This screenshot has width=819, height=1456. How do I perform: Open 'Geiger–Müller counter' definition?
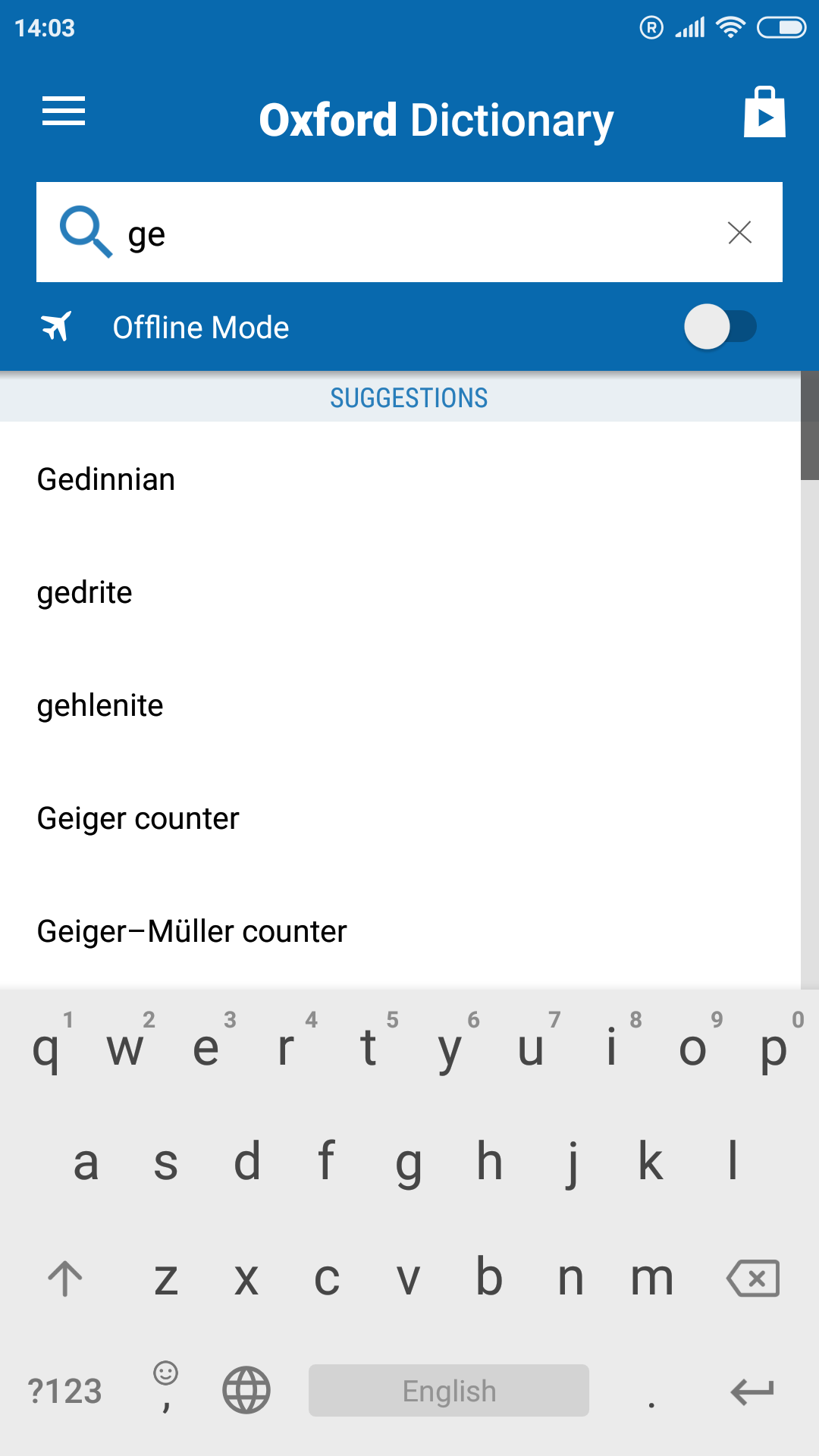192,931
